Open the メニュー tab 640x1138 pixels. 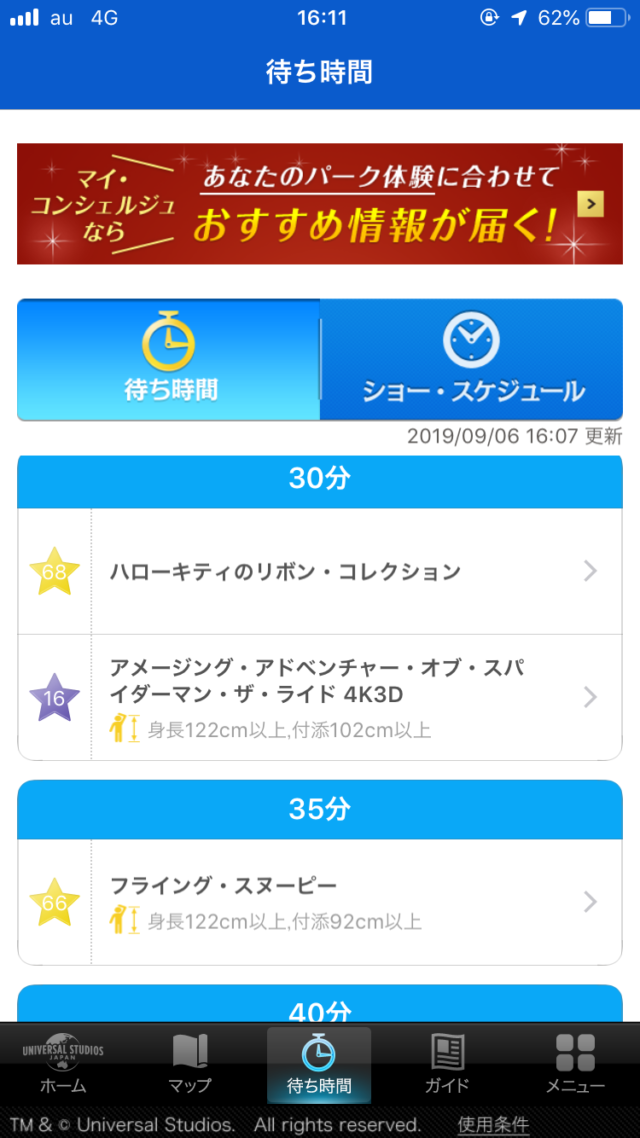(575, 1064)
